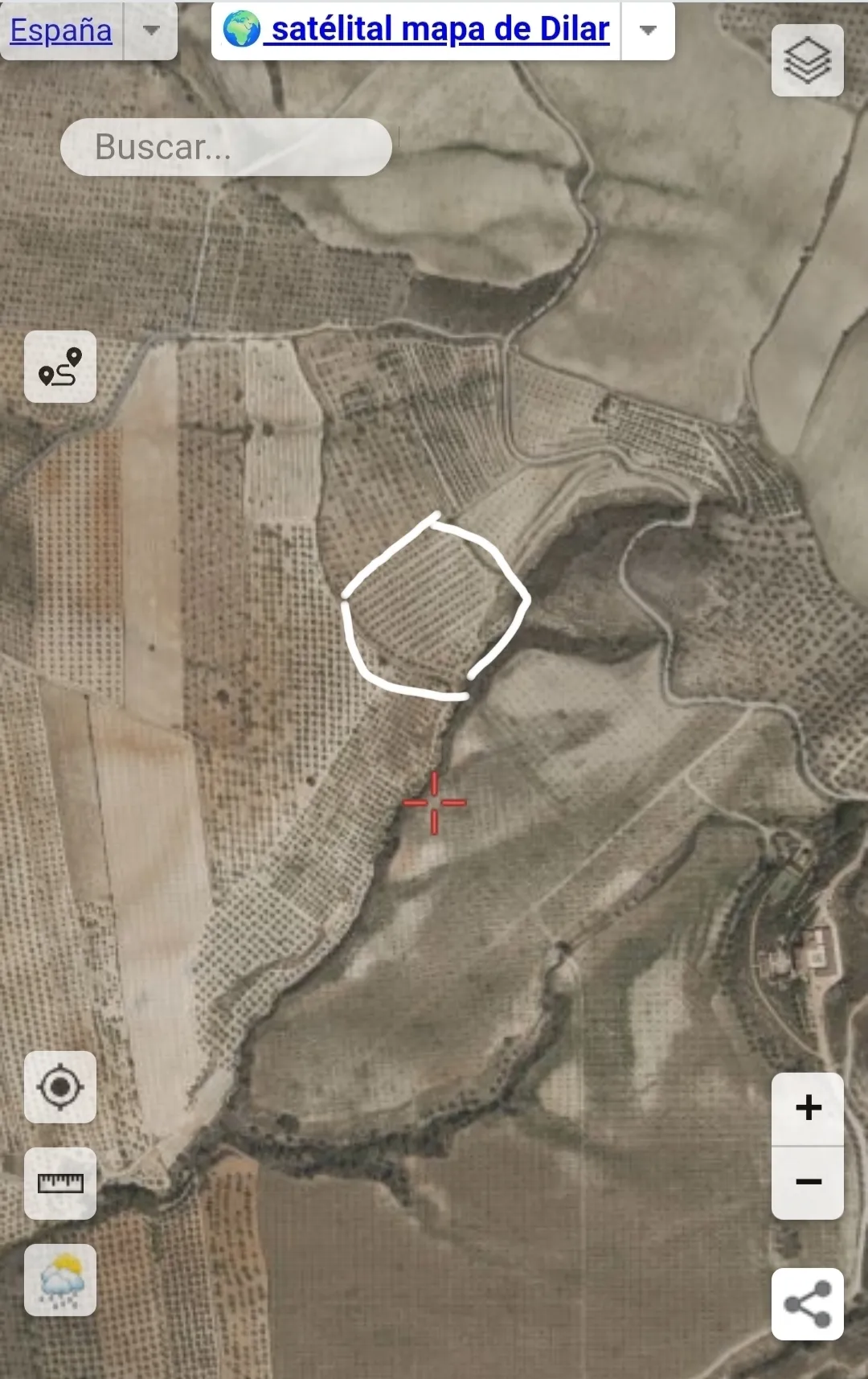This screenshot has width=868, height=1379.
Task: Open the España link
Action: click(61, 31)
